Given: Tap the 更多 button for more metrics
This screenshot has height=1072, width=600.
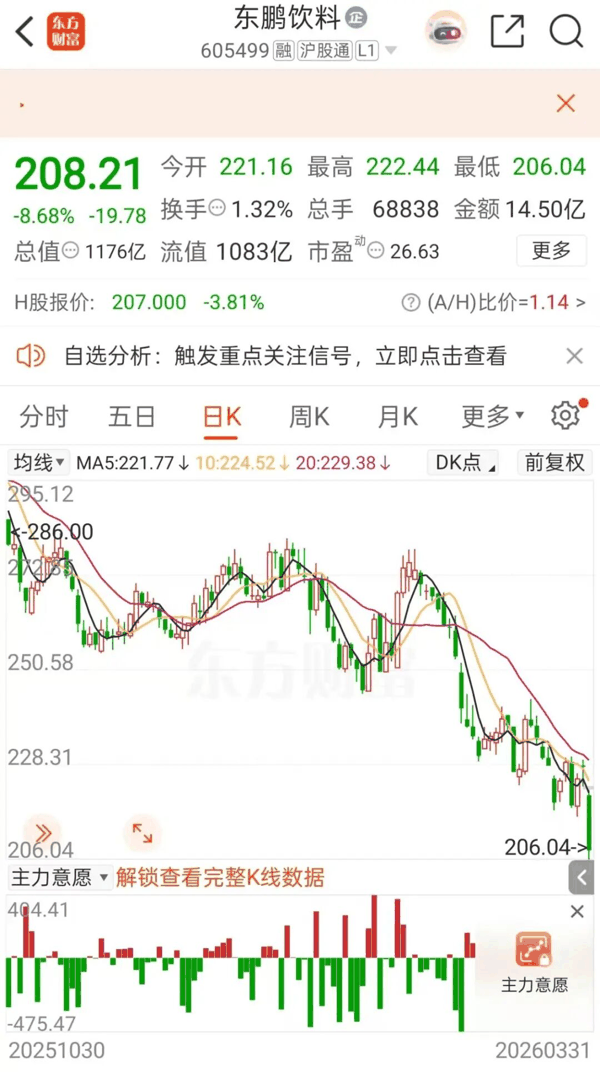Looking at the screenshot, I should point(551,250).
